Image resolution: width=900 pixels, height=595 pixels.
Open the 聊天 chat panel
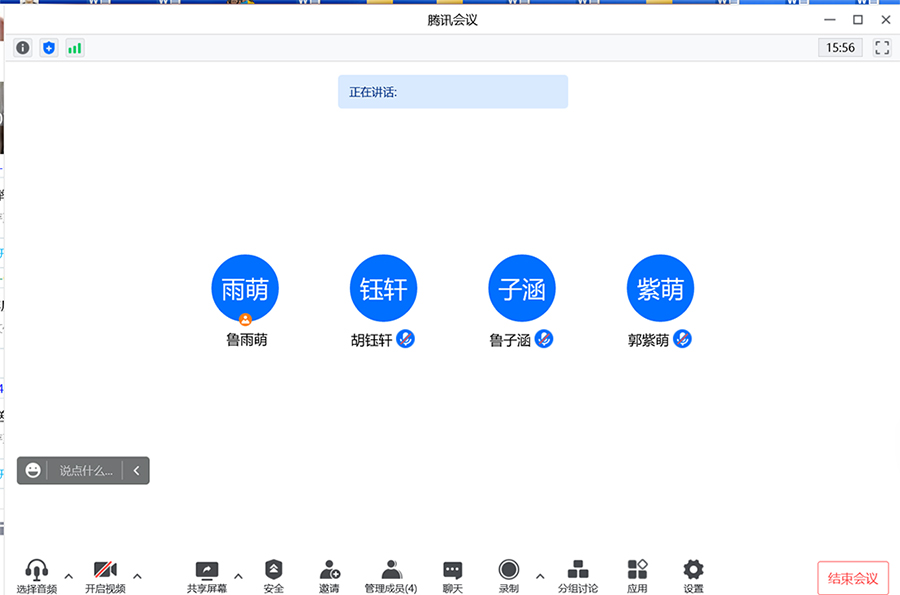tap(453, 576)
